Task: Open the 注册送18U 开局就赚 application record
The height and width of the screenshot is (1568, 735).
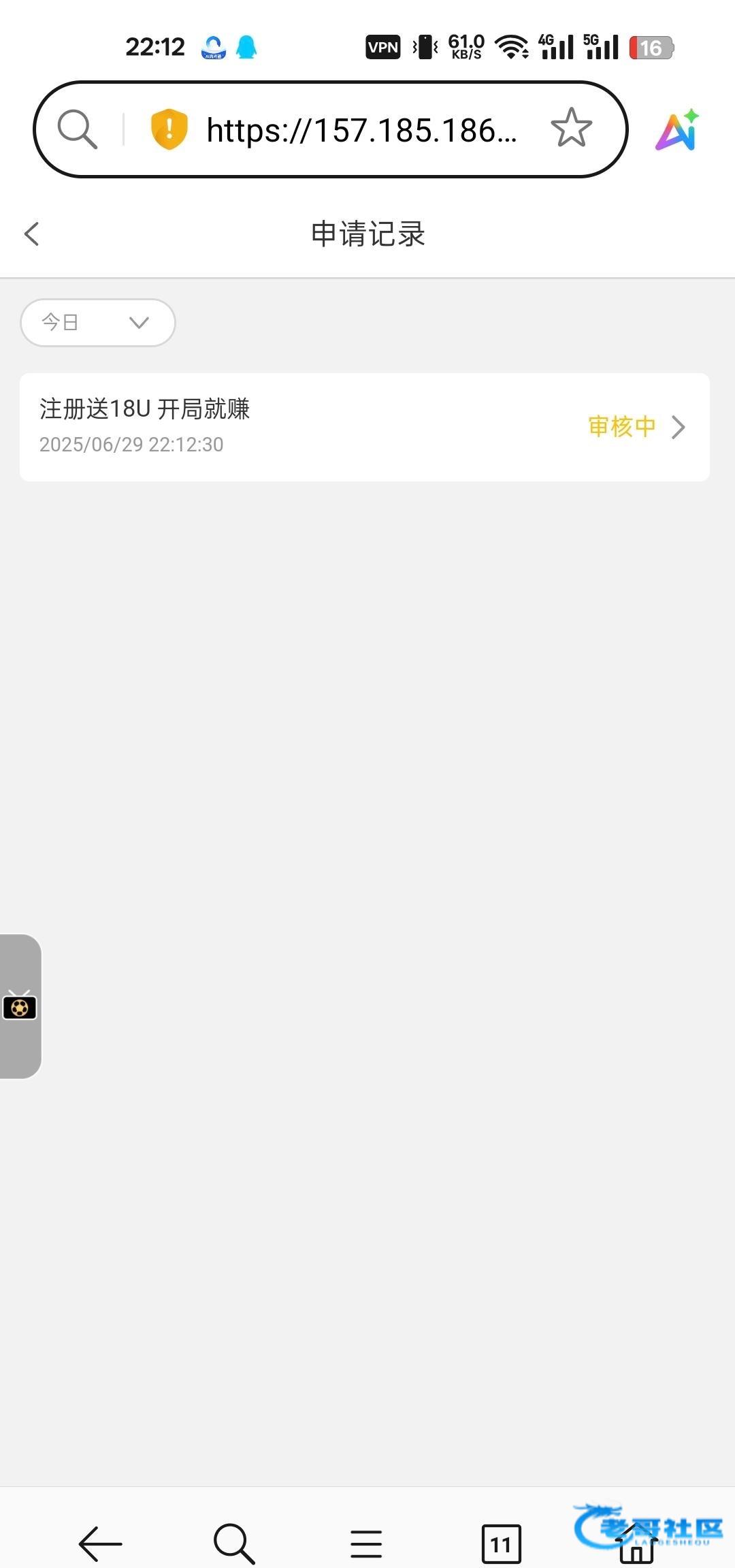Action: 364,427
